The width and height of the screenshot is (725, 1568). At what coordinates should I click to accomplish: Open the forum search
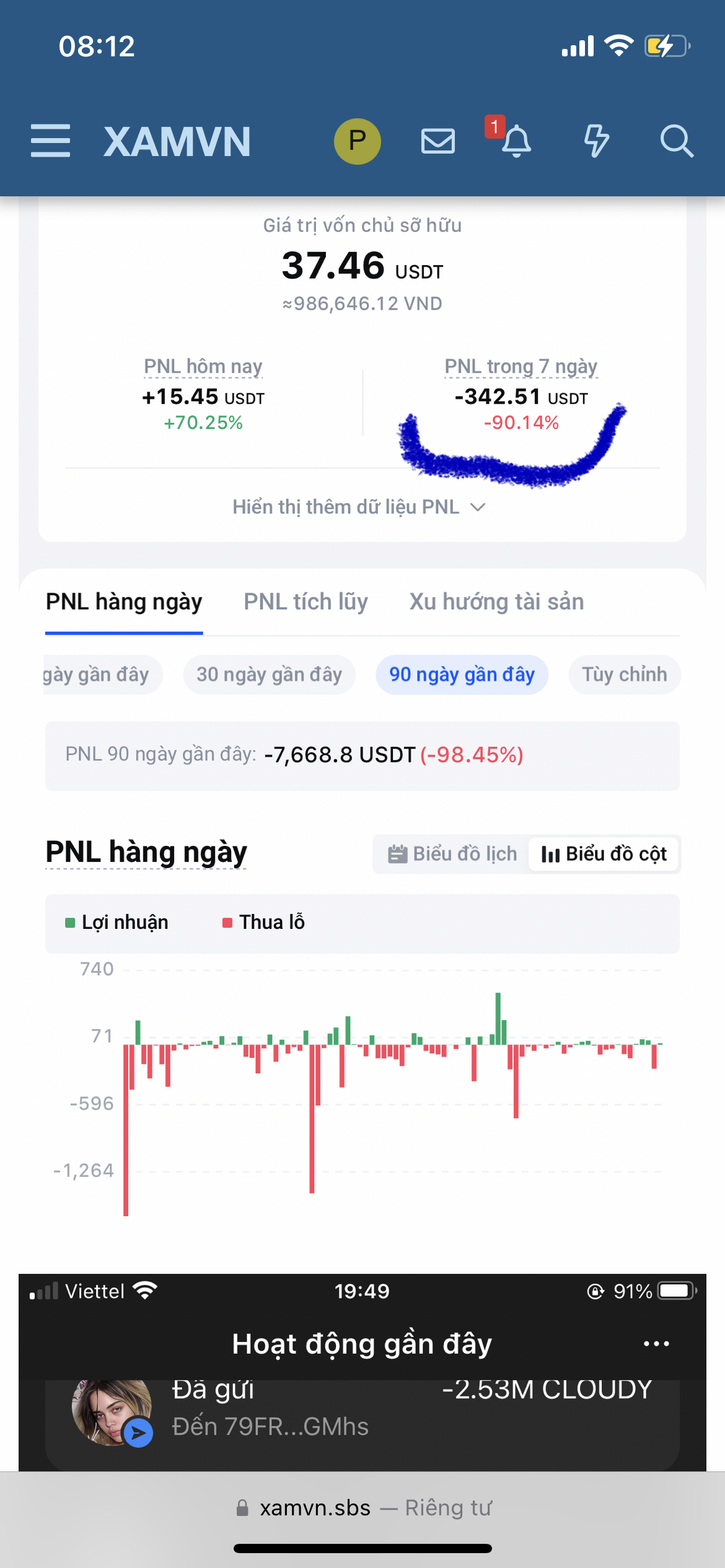[x=676, y=141]
